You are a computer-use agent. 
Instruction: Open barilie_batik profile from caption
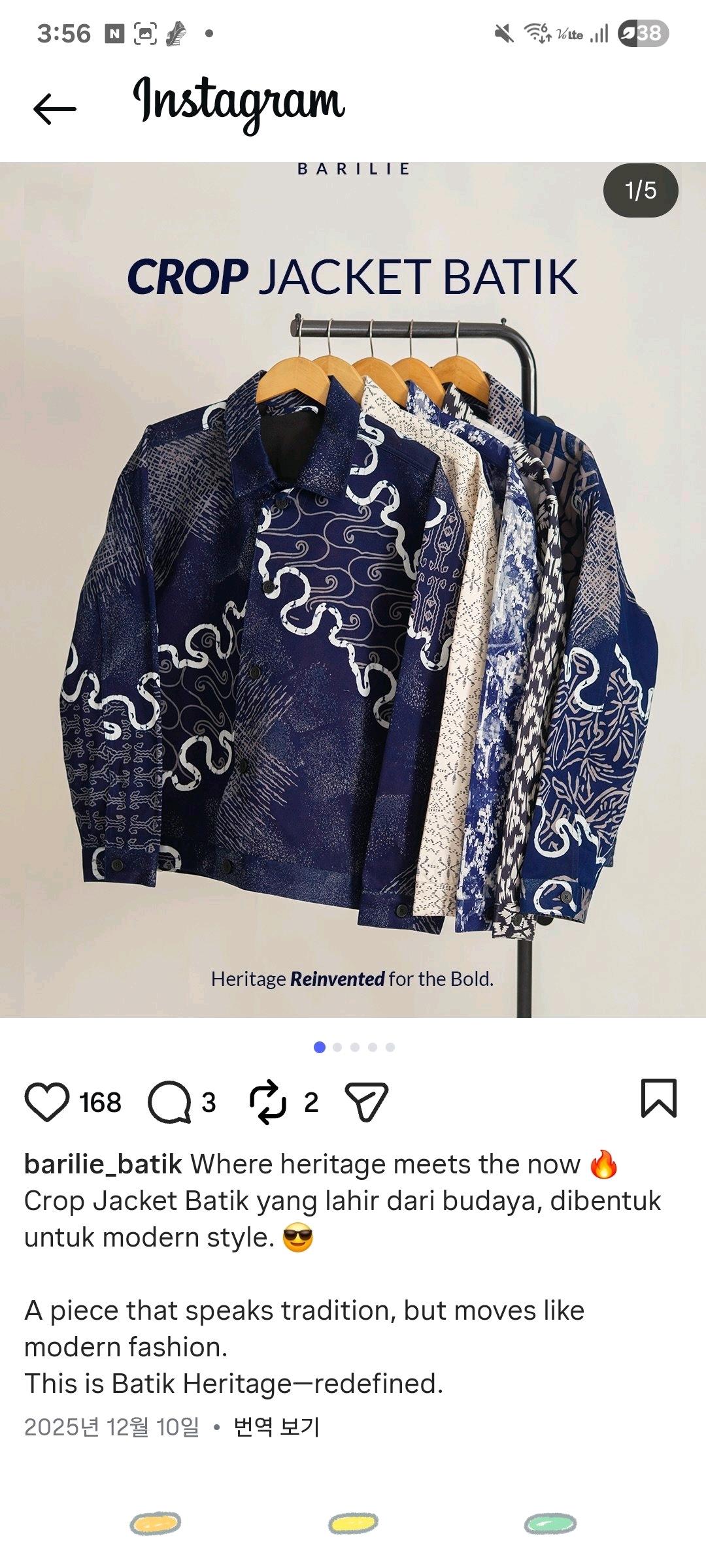click(103, 1164)
